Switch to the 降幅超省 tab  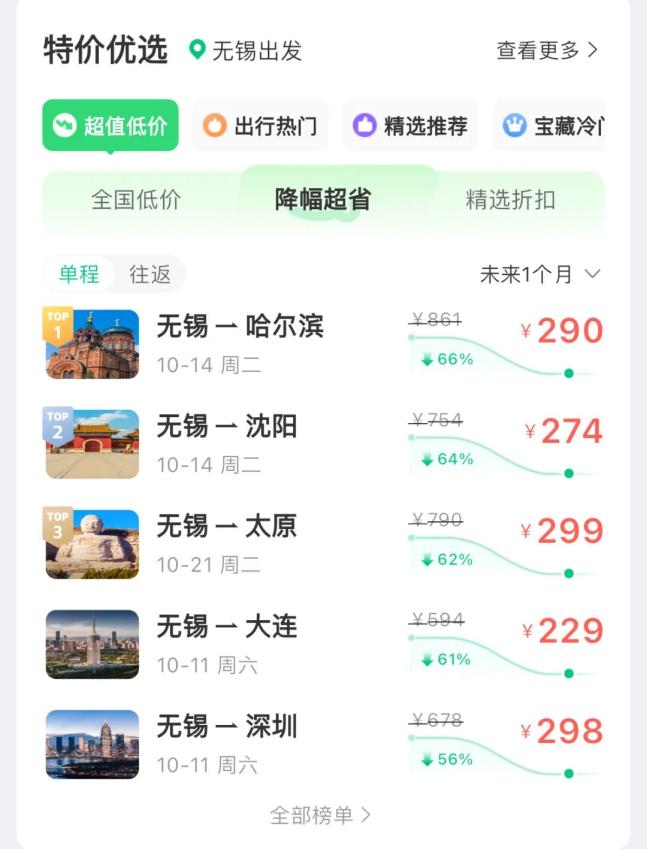[x=322, y=199]
